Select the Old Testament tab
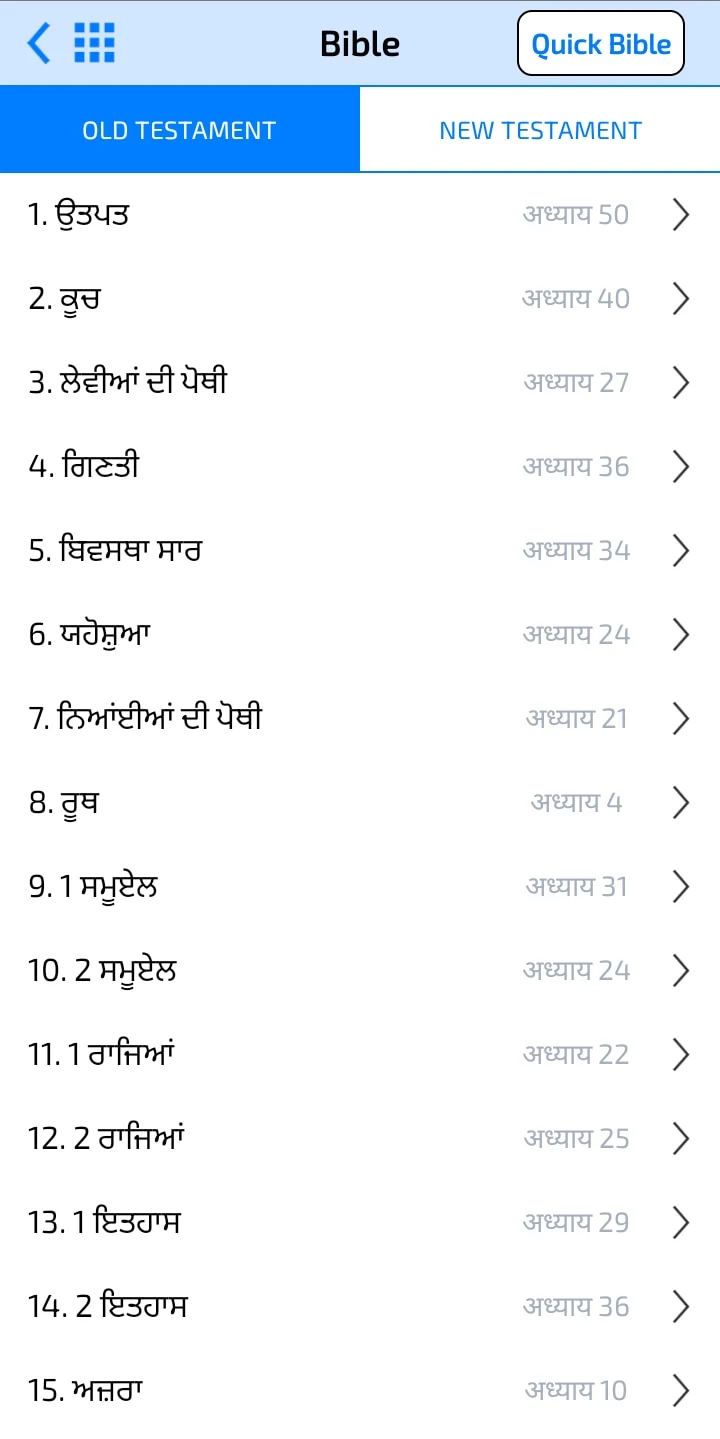This screenshot has height=1439, width=720. [x=180, y=130]
